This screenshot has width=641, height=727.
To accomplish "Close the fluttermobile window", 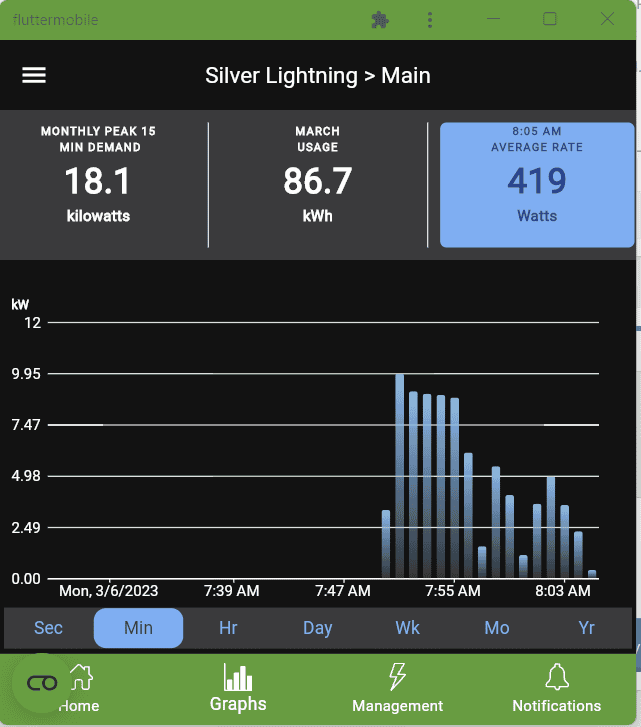I will click(607, 19).
